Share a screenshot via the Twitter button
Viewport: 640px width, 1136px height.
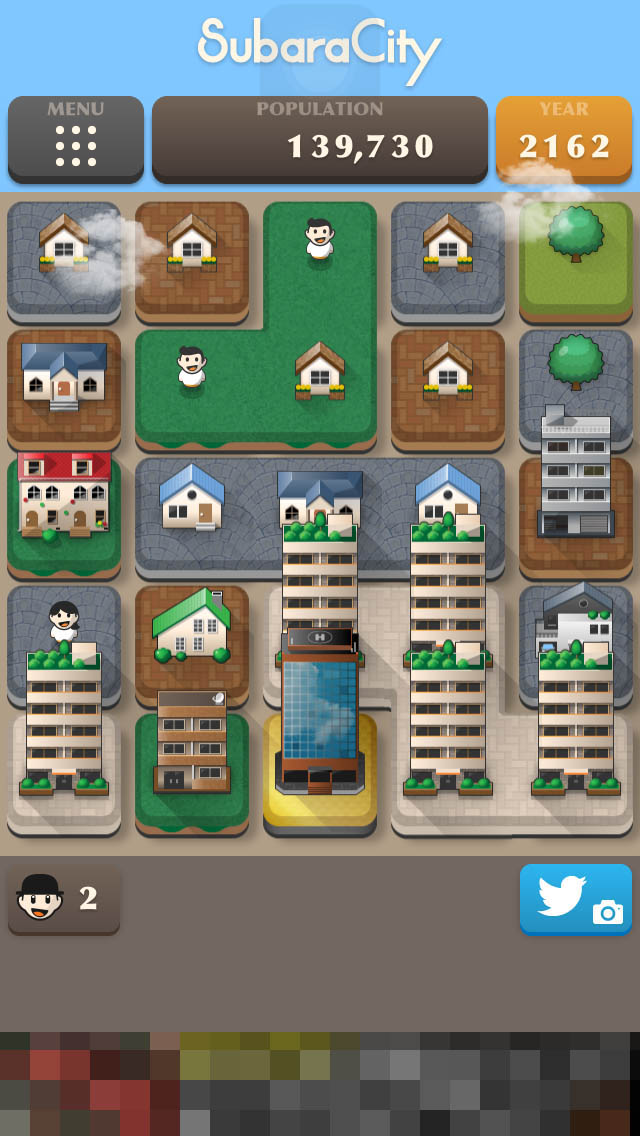[x=575, y=899]
